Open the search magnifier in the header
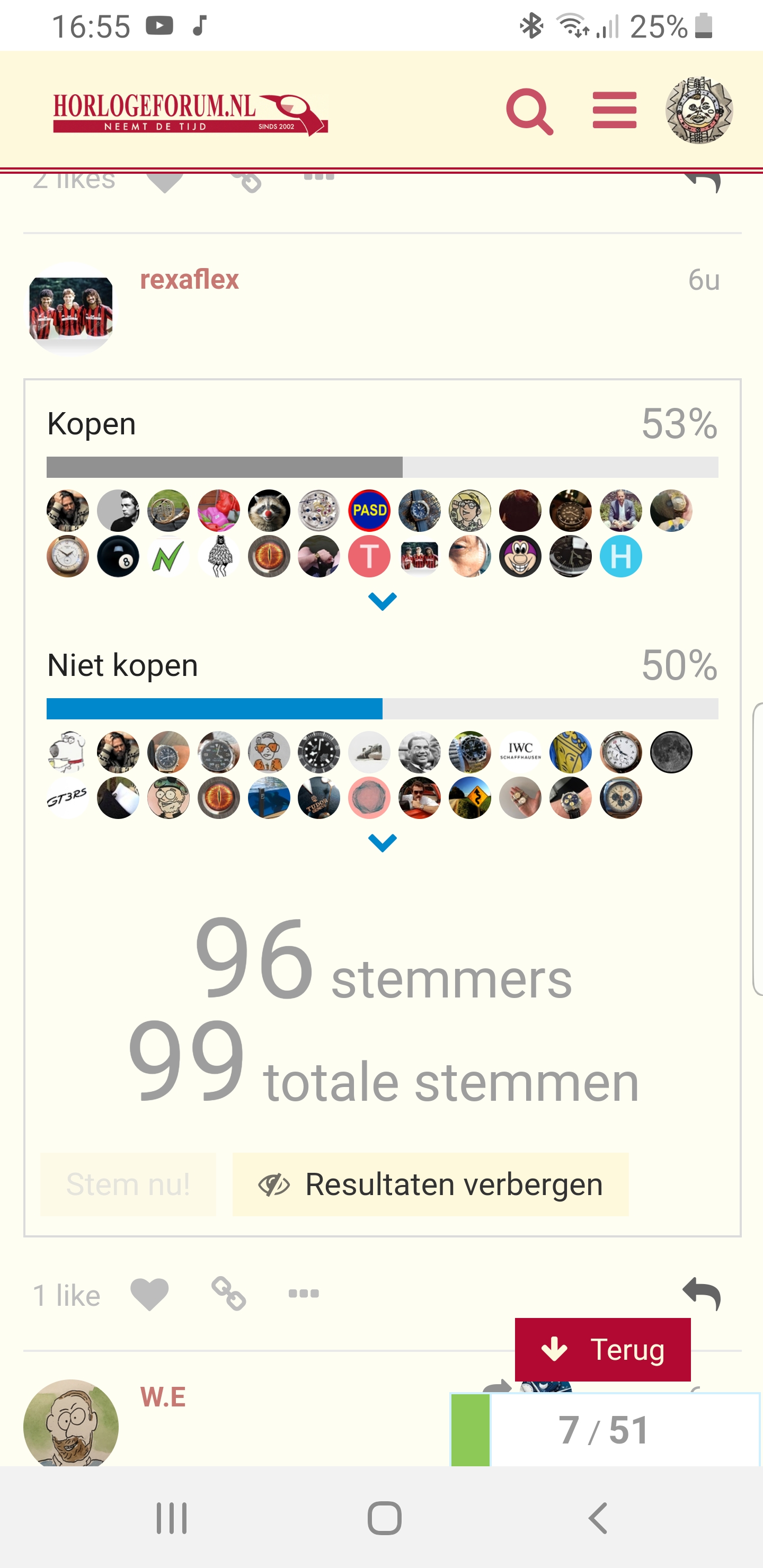Image resolution: width=763 pixels, height=1568 pixels. pos(529,111)
